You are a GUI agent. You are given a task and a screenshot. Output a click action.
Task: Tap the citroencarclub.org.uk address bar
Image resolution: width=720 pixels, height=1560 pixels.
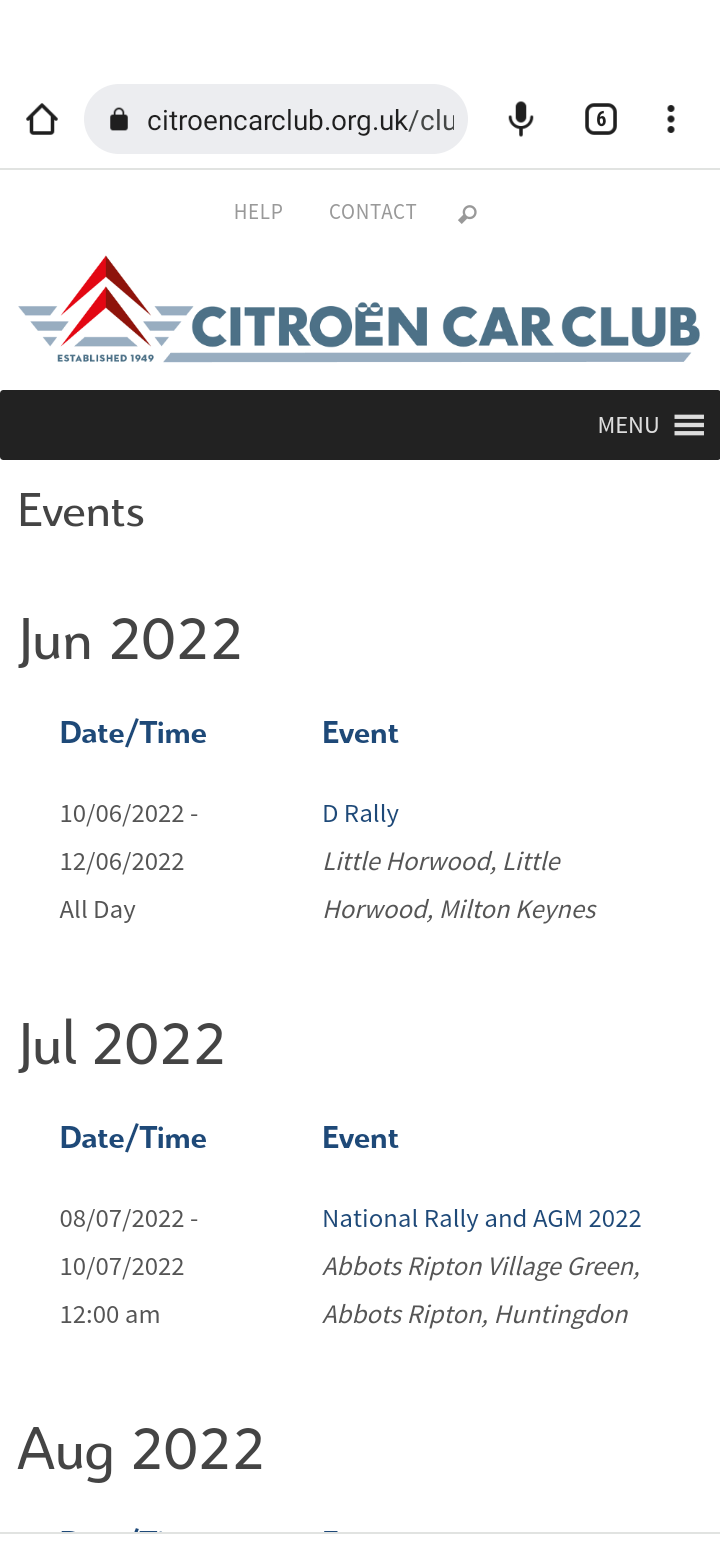pyautogui.click(x=276, y=120)
